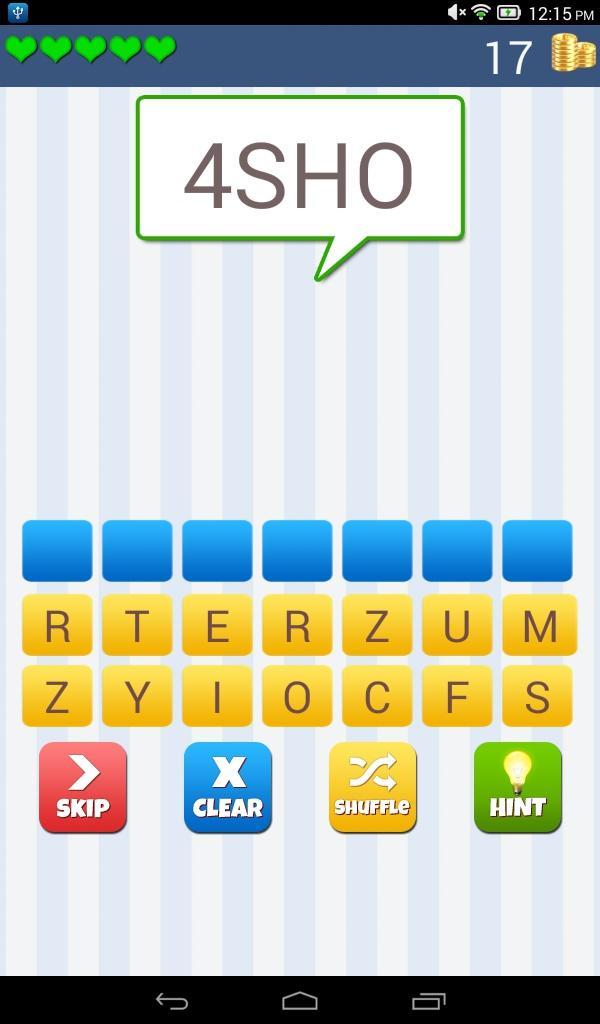Screen dimensions: 600x1024
Task: Add the letter I tile
Action: coord(217,697)
